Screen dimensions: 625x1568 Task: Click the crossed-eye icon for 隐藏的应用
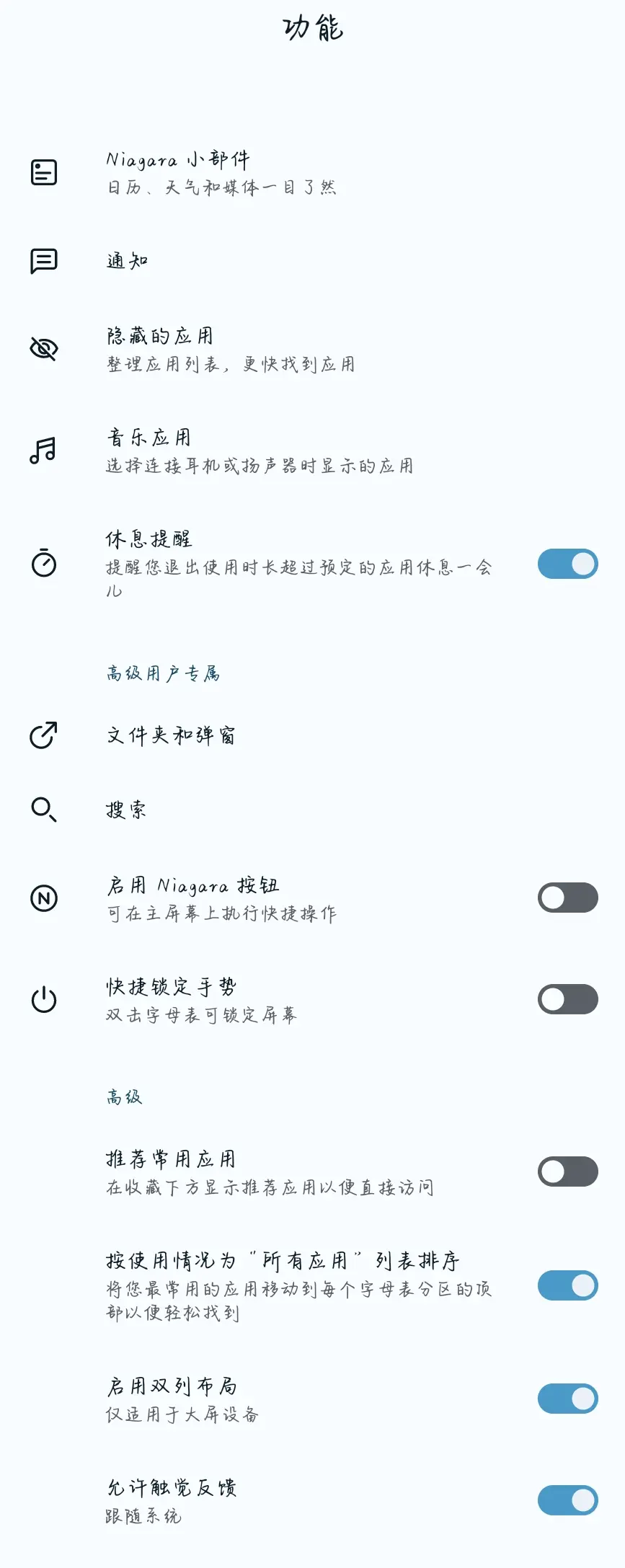click(x=43, y=348)
